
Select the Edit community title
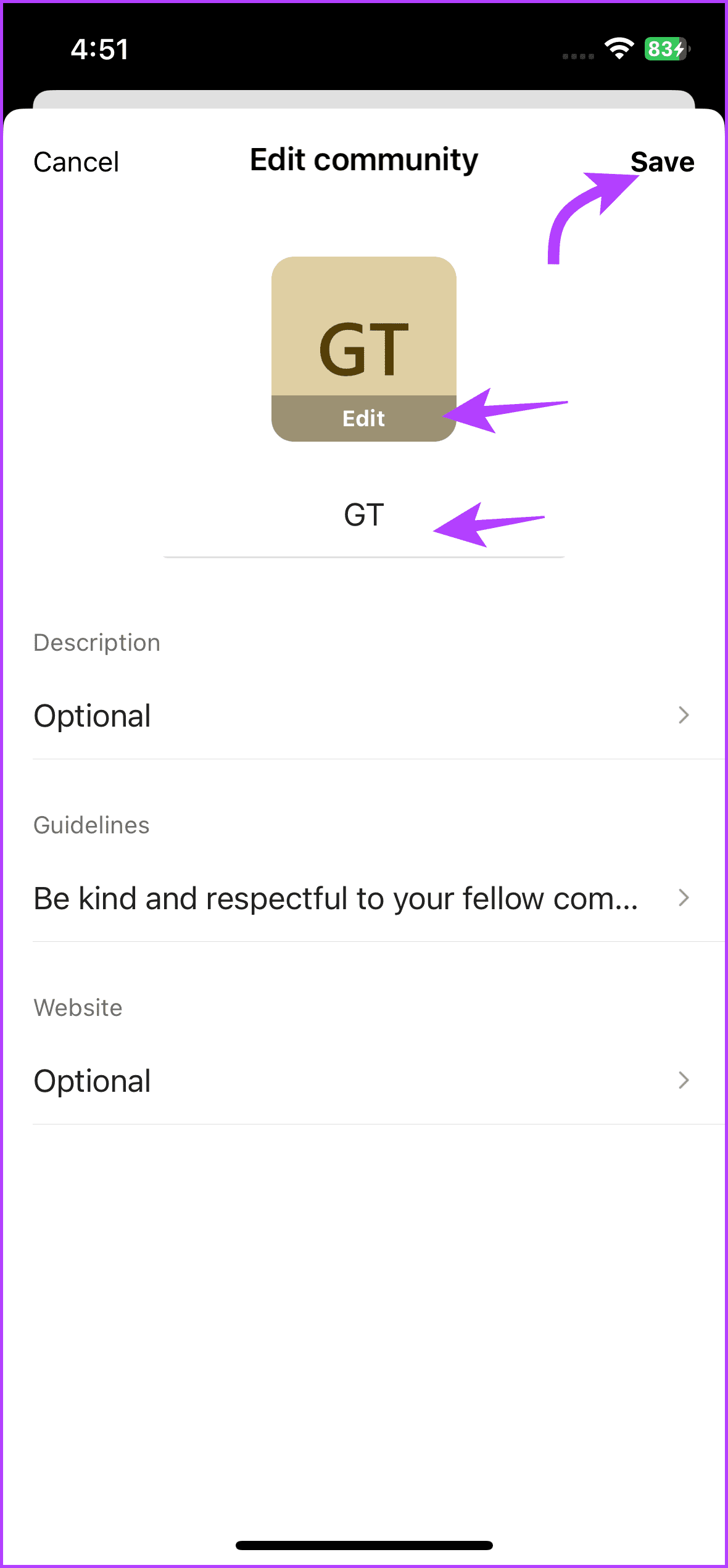[x=363, y=159]
